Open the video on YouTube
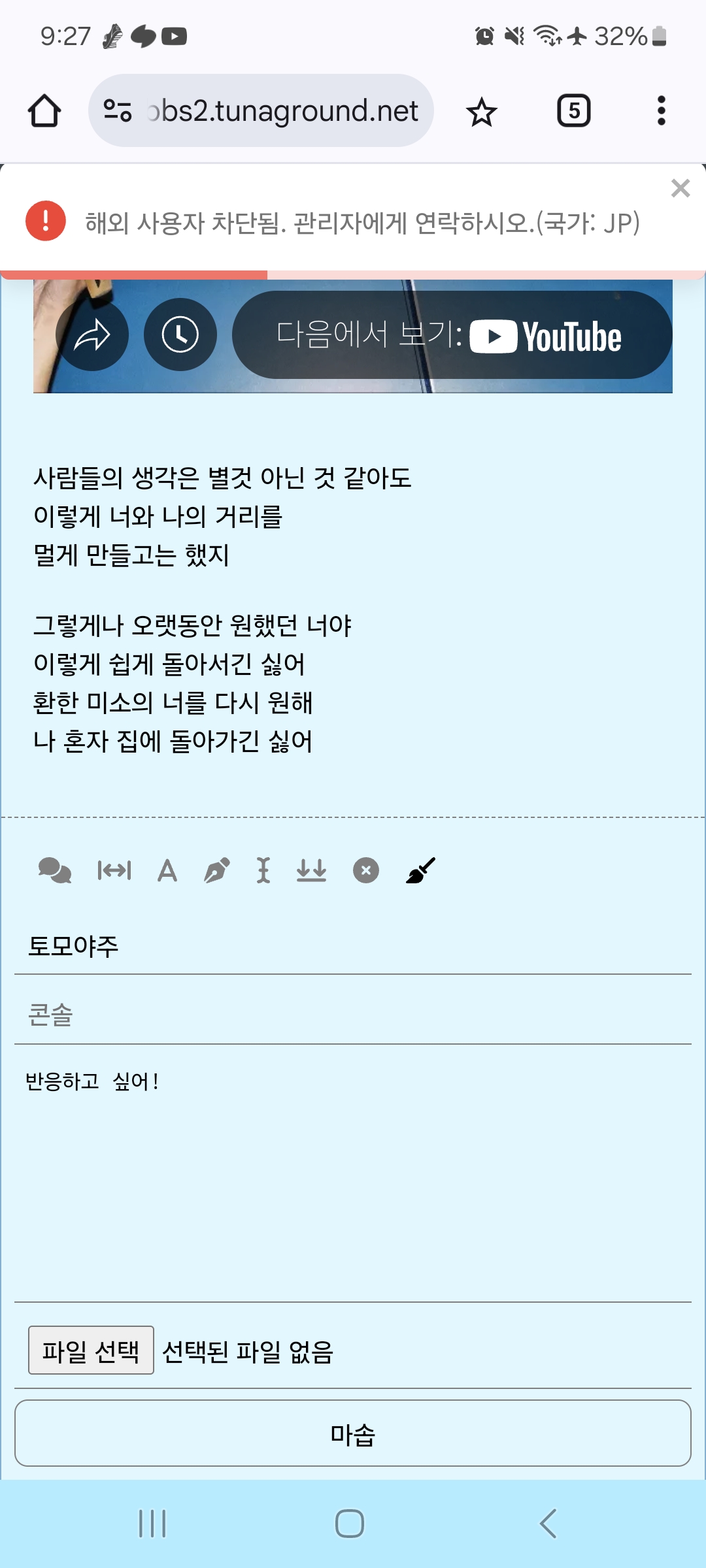Image resolution: width=706 pixels, height=1568 pixels. point(452,335)
